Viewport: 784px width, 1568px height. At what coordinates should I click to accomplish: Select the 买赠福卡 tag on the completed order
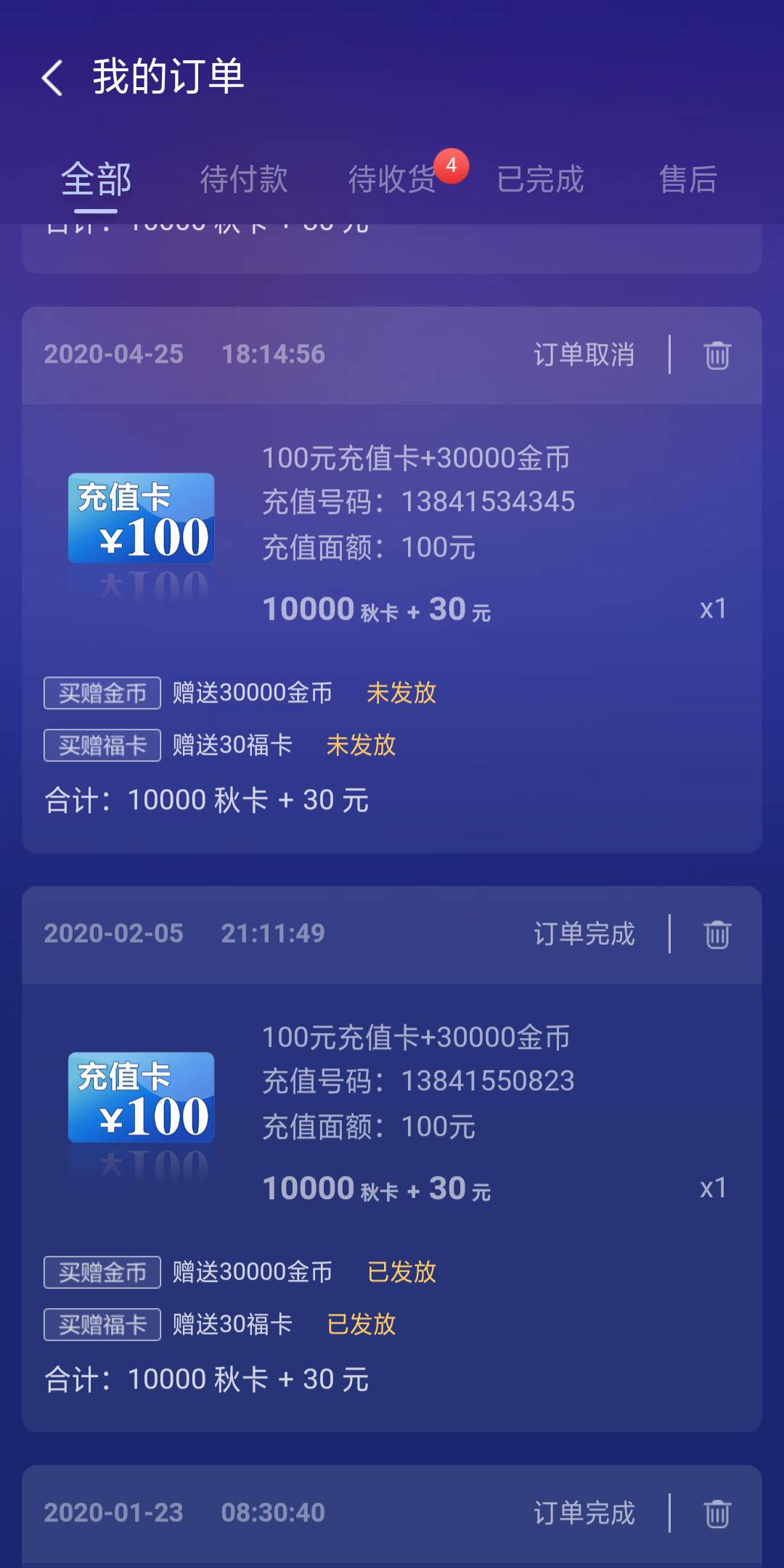[x=101, y=1324]
